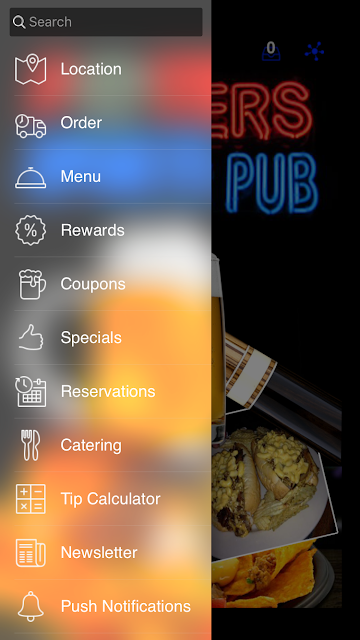This screenshot has height=640, width=360.
Task: Open the Specials item
Action: coord(106,338)
